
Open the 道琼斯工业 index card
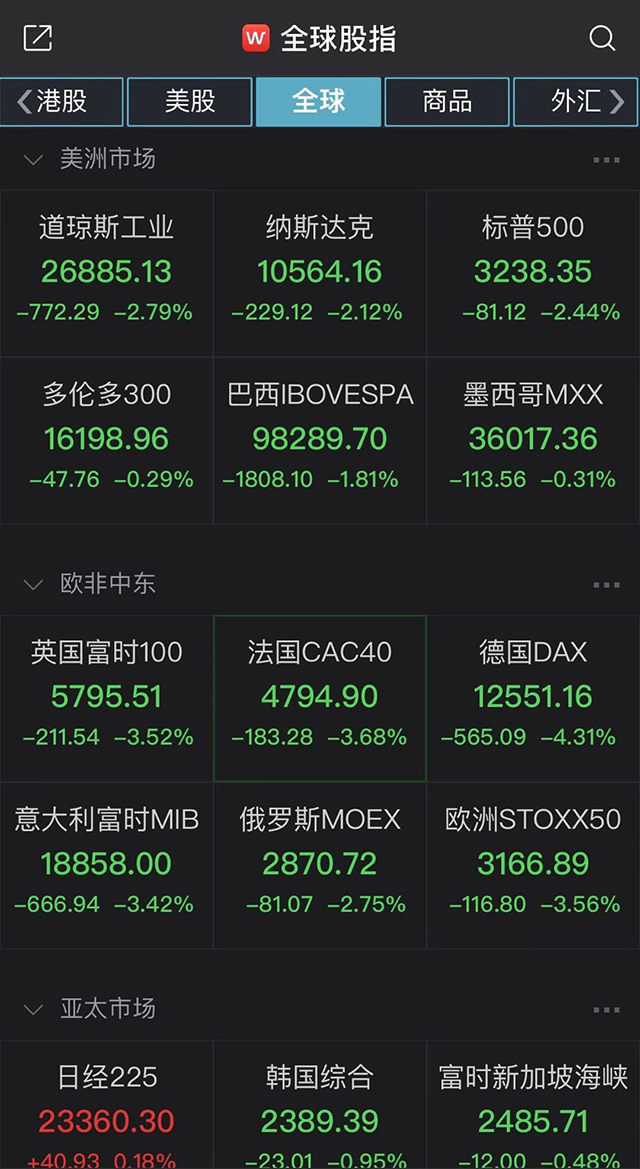106,273
